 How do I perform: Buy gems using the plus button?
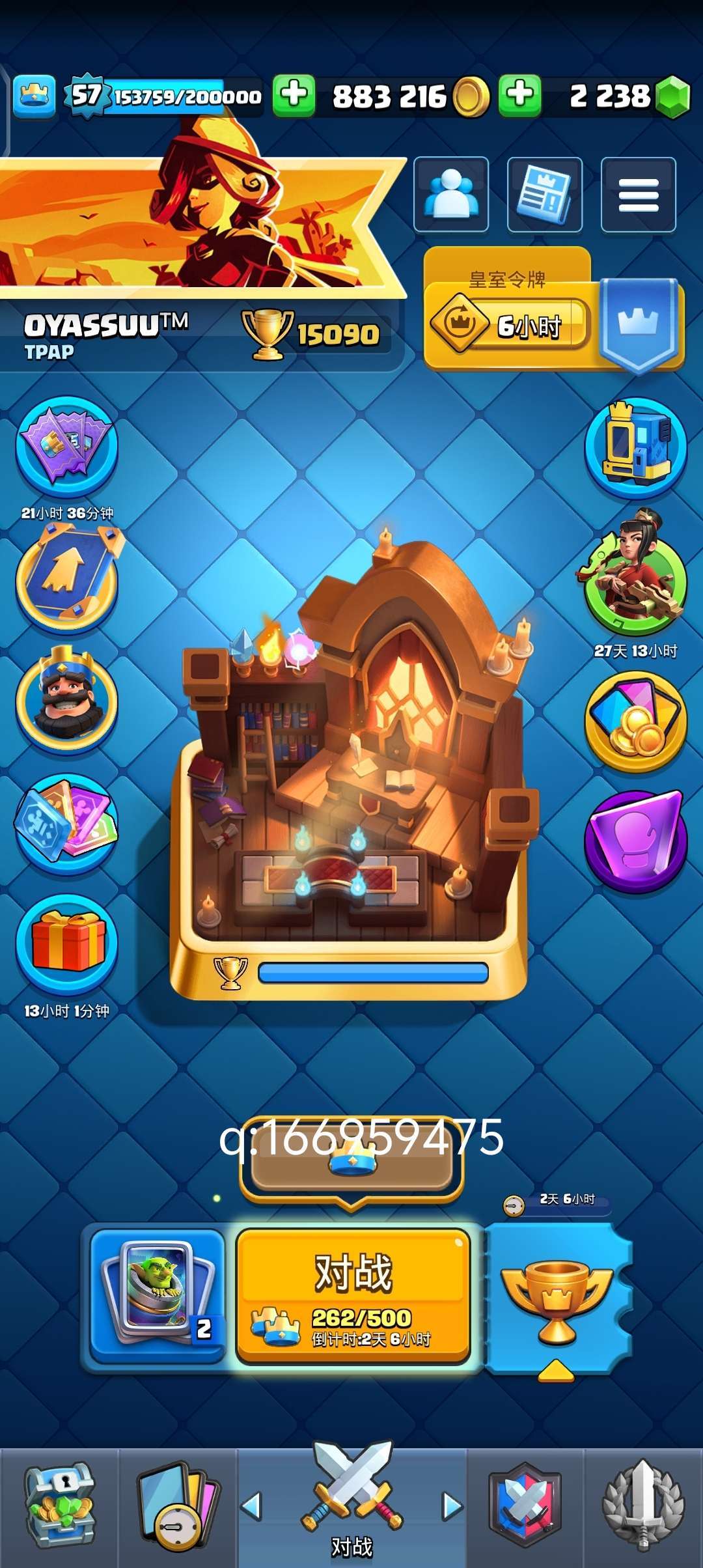[x=519, y=95]
